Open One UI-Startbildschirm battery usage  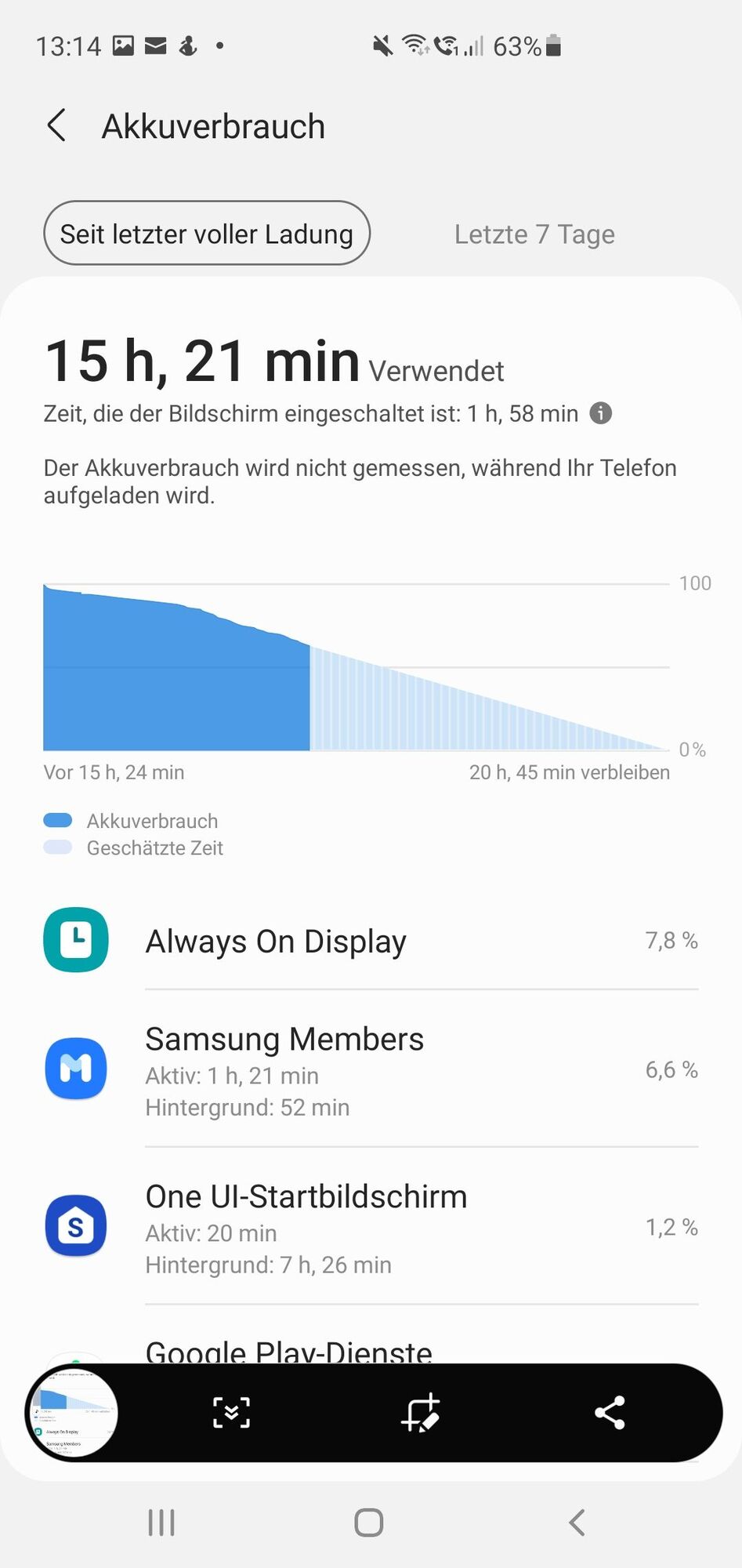point(371,1228)
